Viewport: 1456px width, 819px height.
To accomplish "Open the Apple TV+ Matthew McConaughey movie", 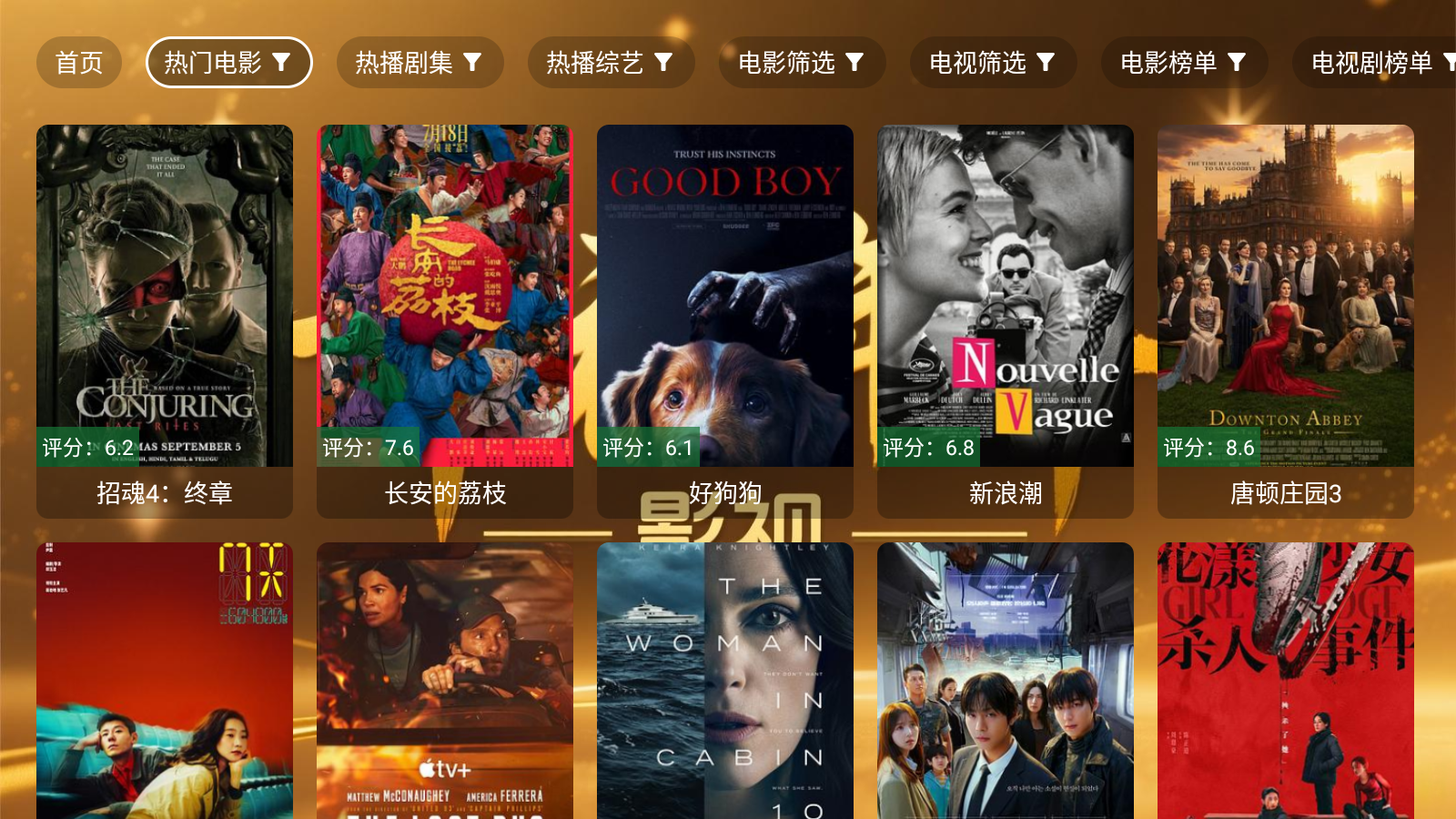I will click(x=445, y=682).
